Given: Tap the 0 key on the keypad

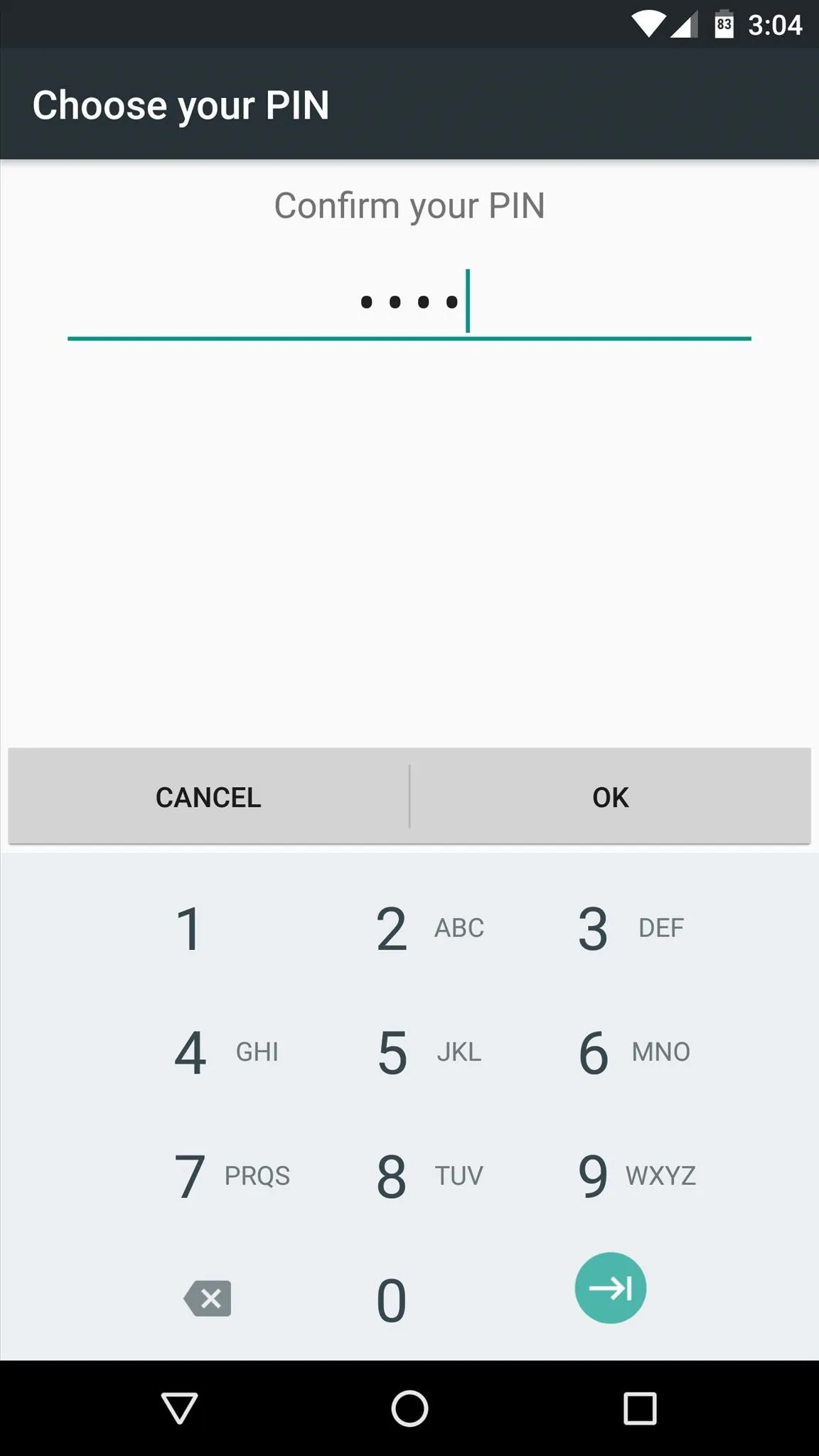Looking at the screenshot, I should click(392, 1300).
